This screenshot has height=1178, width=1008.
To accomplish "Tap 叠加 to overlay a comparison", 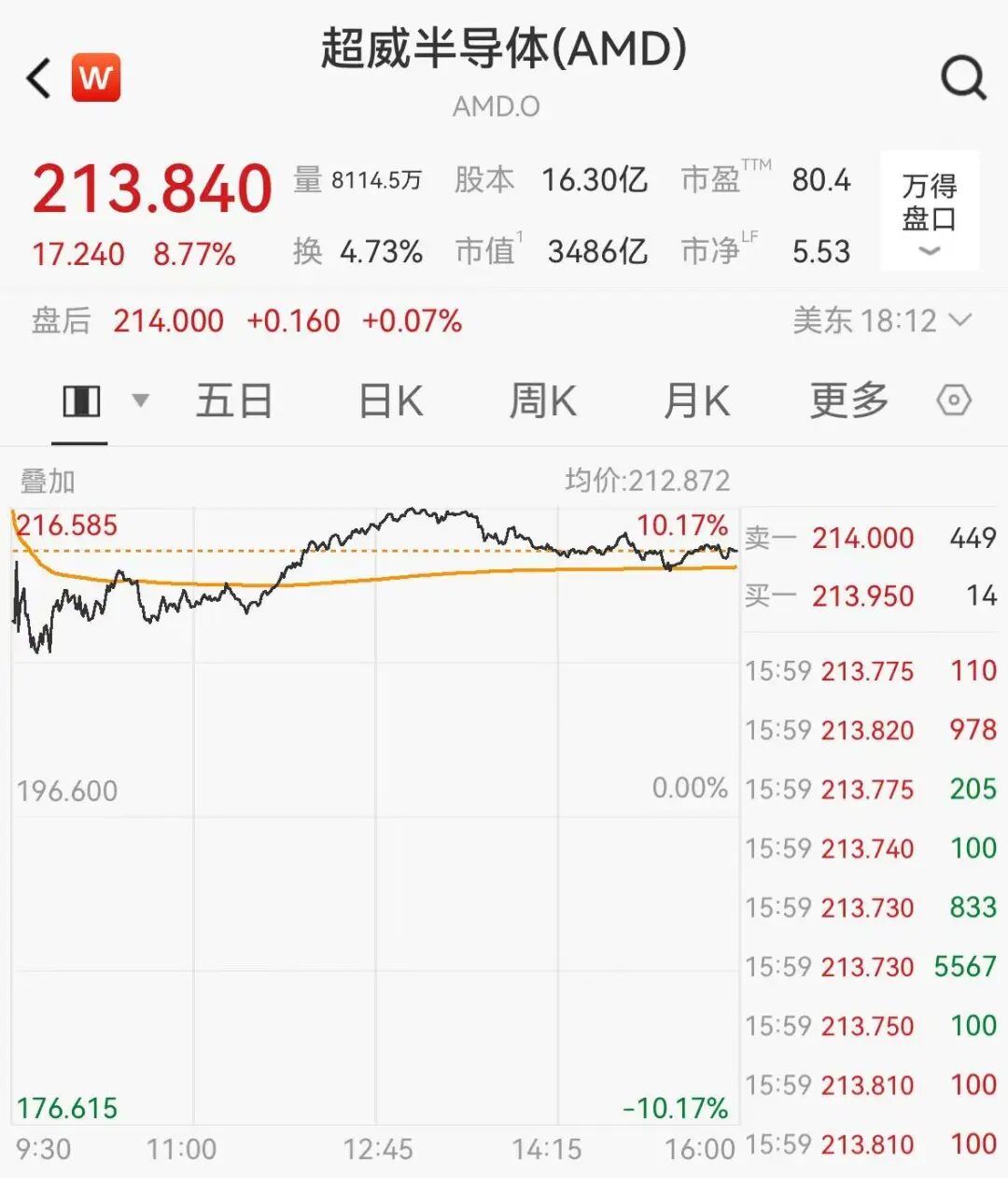I will click(48, 482).
